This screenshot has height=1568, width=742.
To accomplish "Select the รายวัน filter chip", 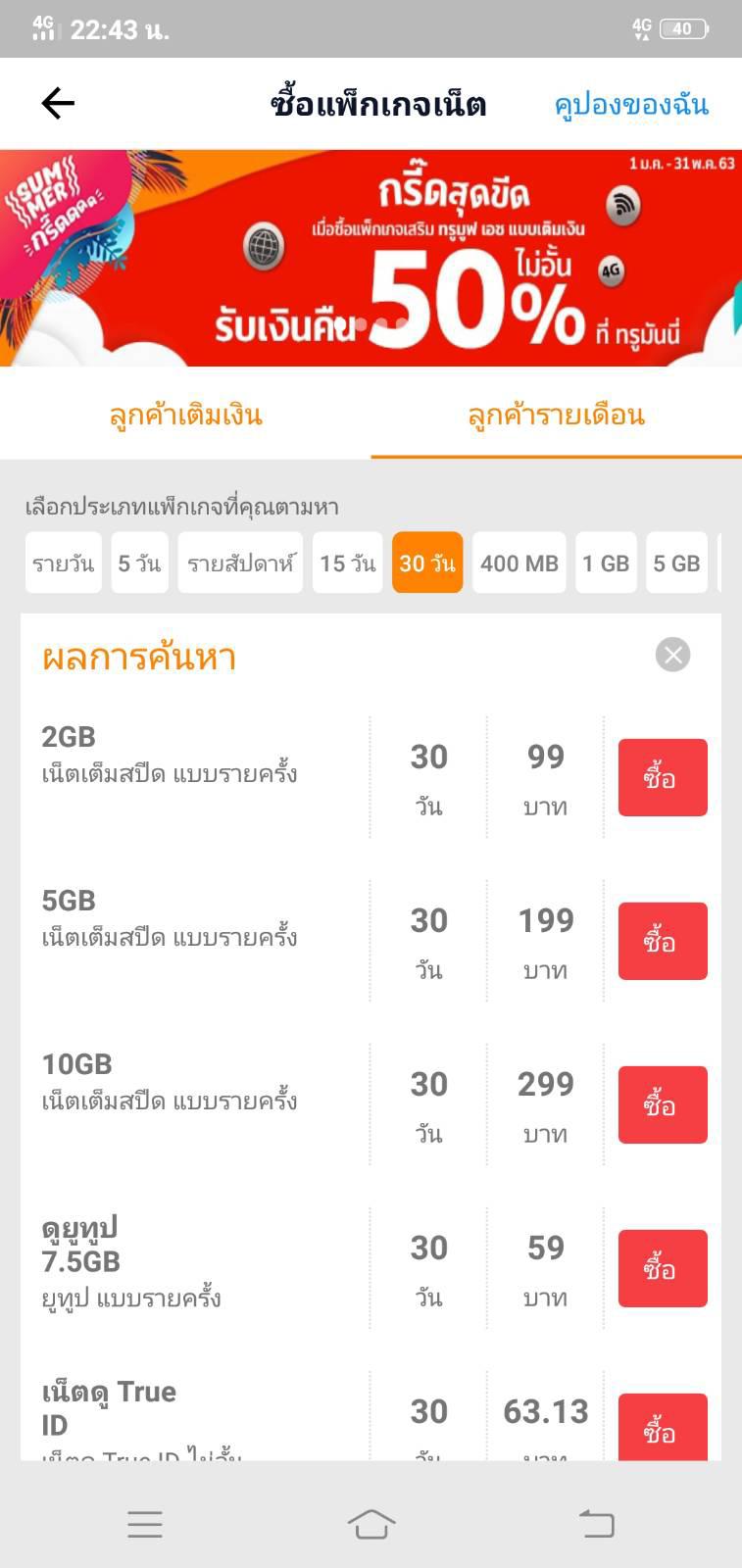I will (64, 563).
